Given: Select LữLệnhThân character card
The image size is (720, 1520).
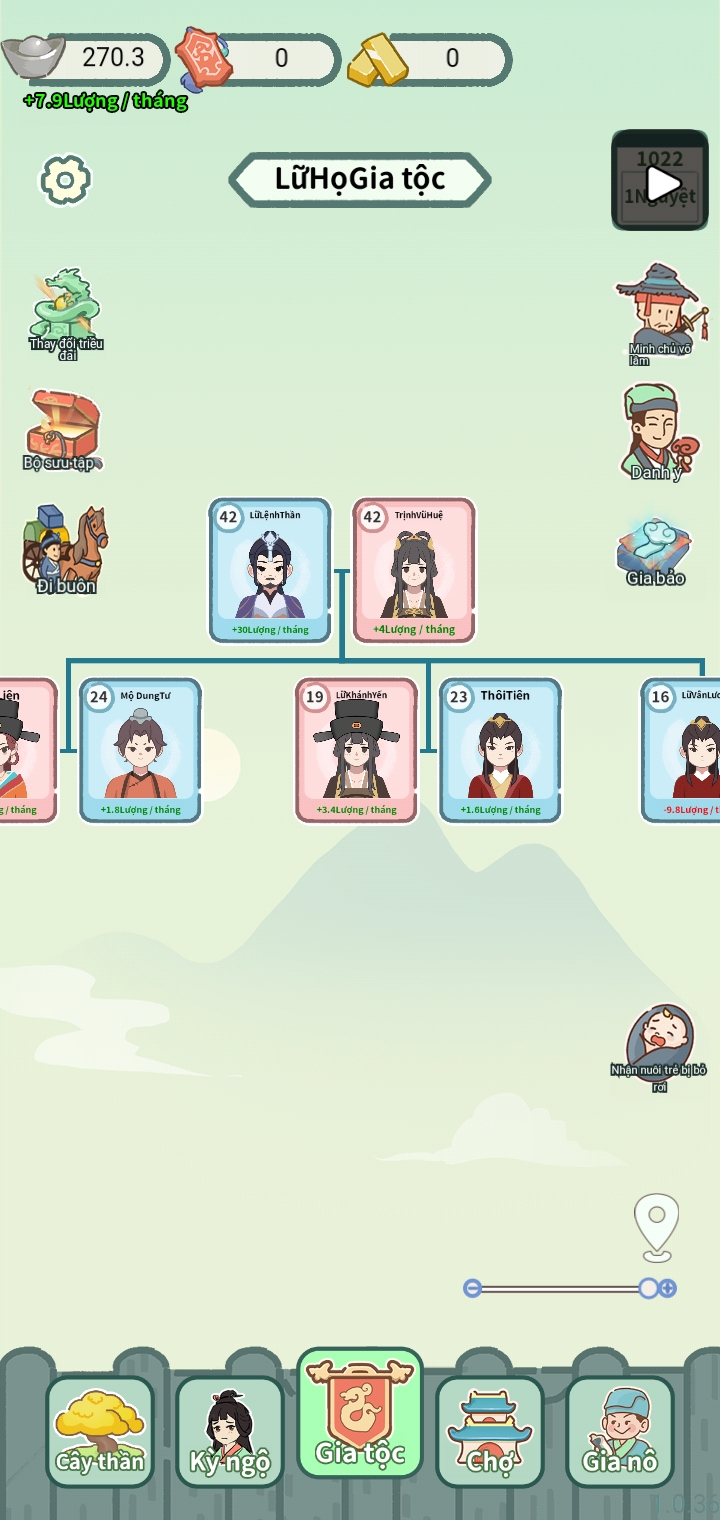Looking at the screenshot, I should point(270,570).
